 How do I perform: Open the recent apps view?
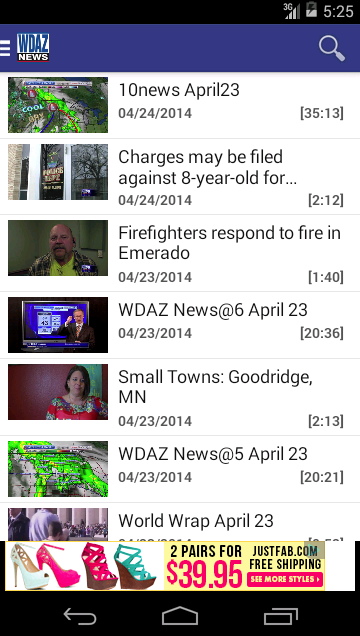[x=281, y=617]
